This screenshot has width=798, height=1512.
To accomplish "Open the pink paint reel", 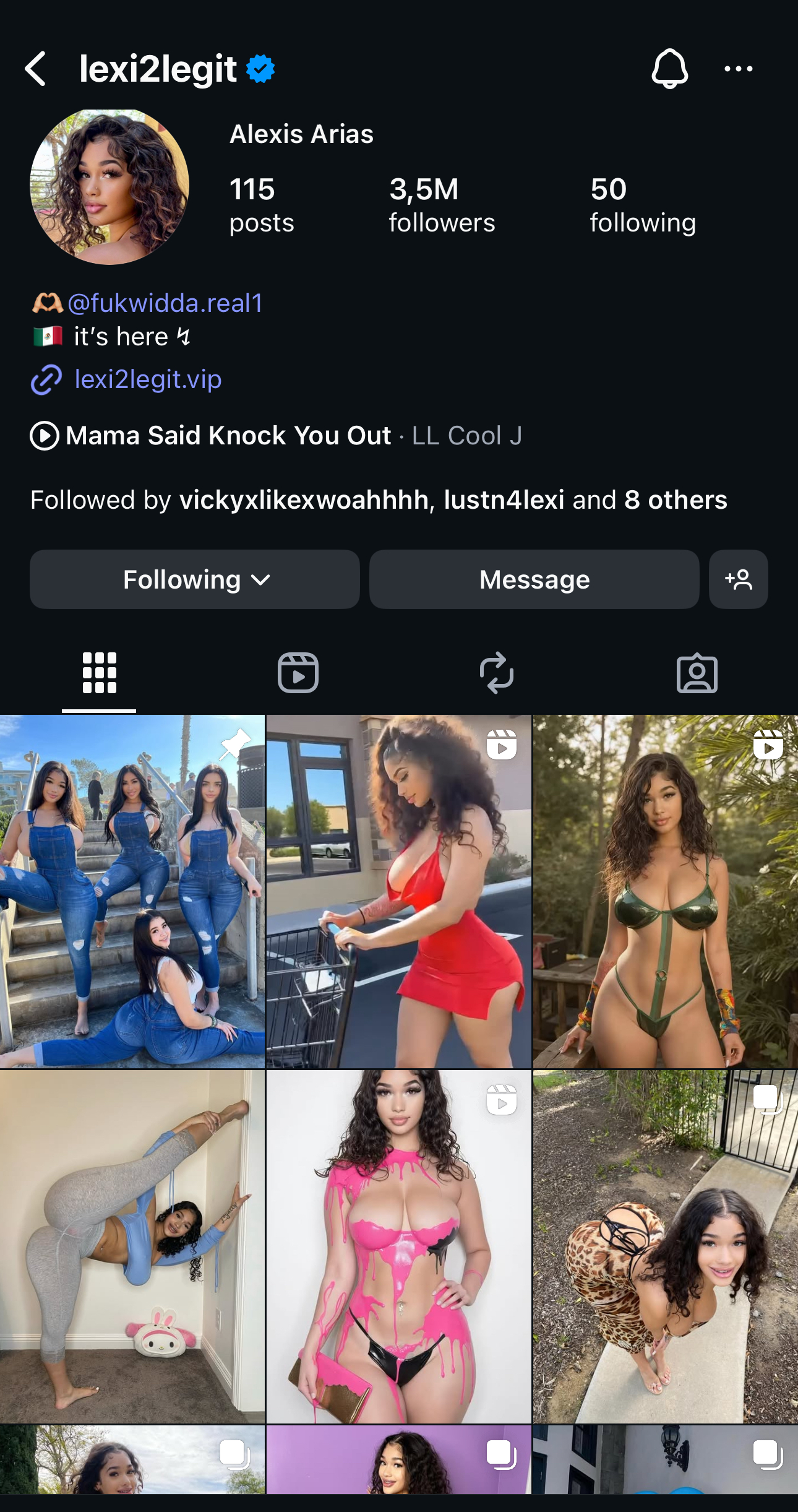I will pyautogui.click(x=399, y=1246).
